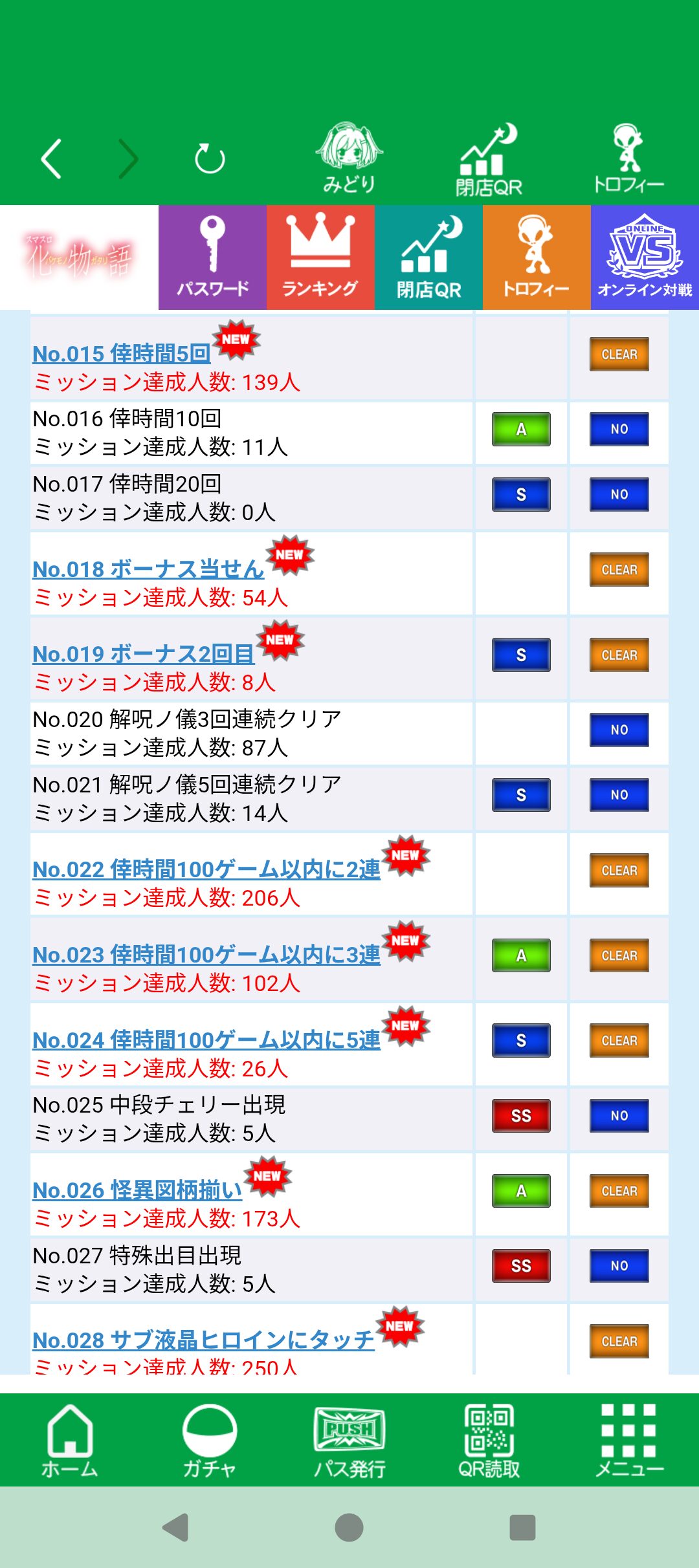Open the メニュー grid tab
This screenshot has width=699, height=1568.
629,1441
